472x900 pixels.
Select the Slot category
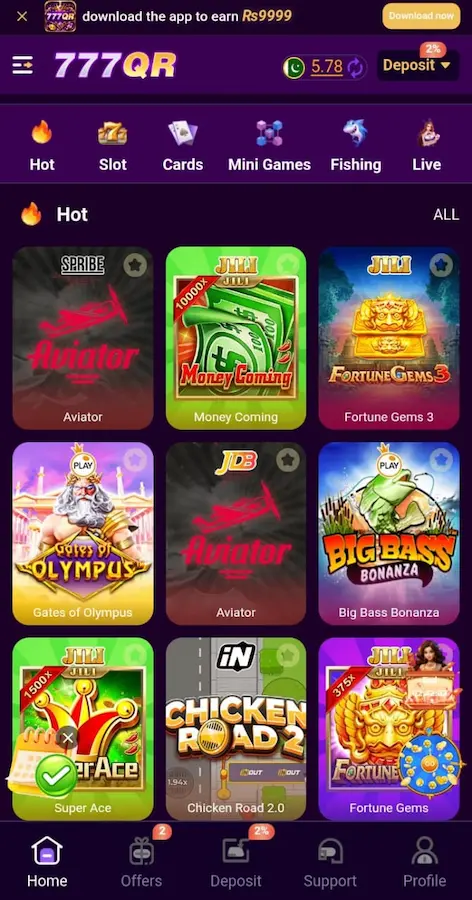coord(113,146)
